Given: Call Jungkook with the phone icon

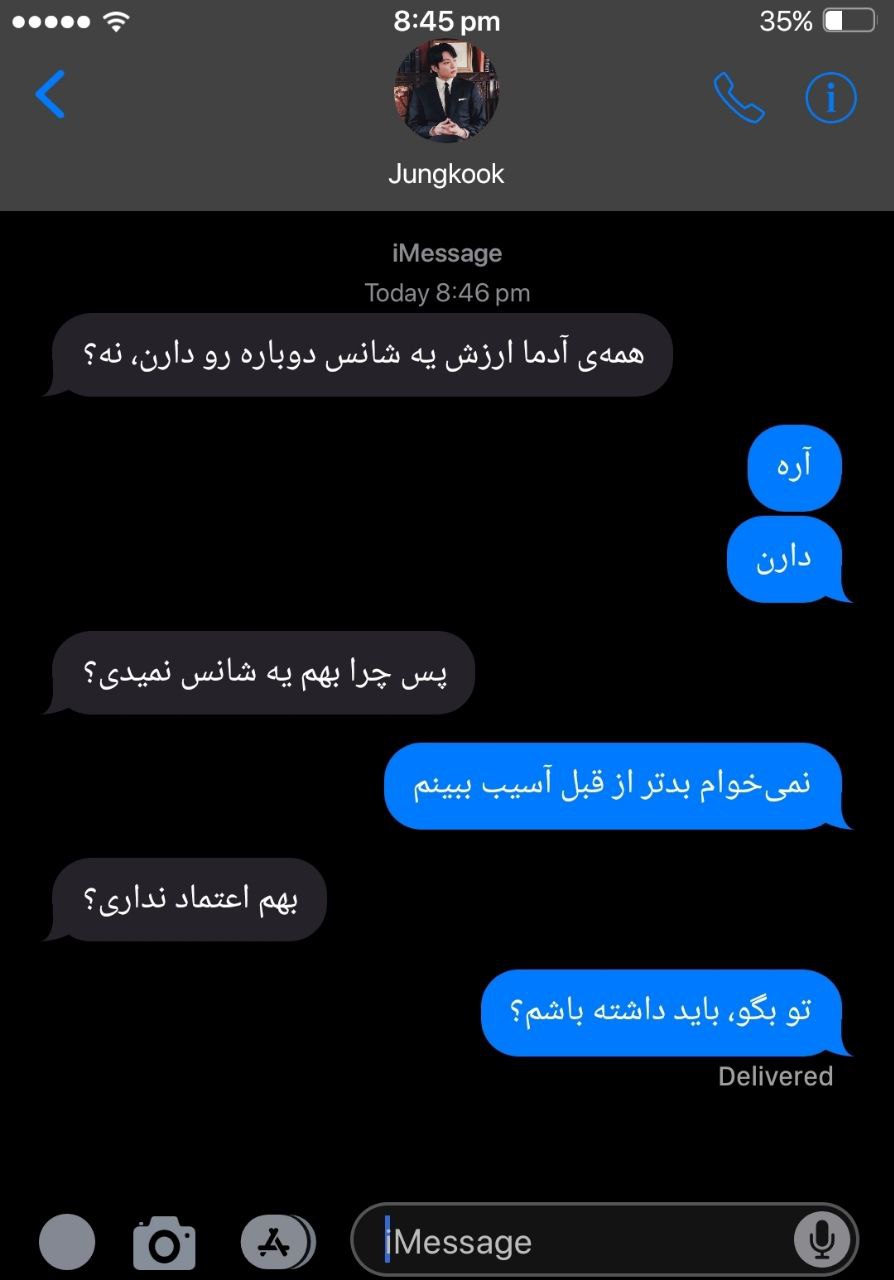Looking at the screenshot, I should 738,97.
